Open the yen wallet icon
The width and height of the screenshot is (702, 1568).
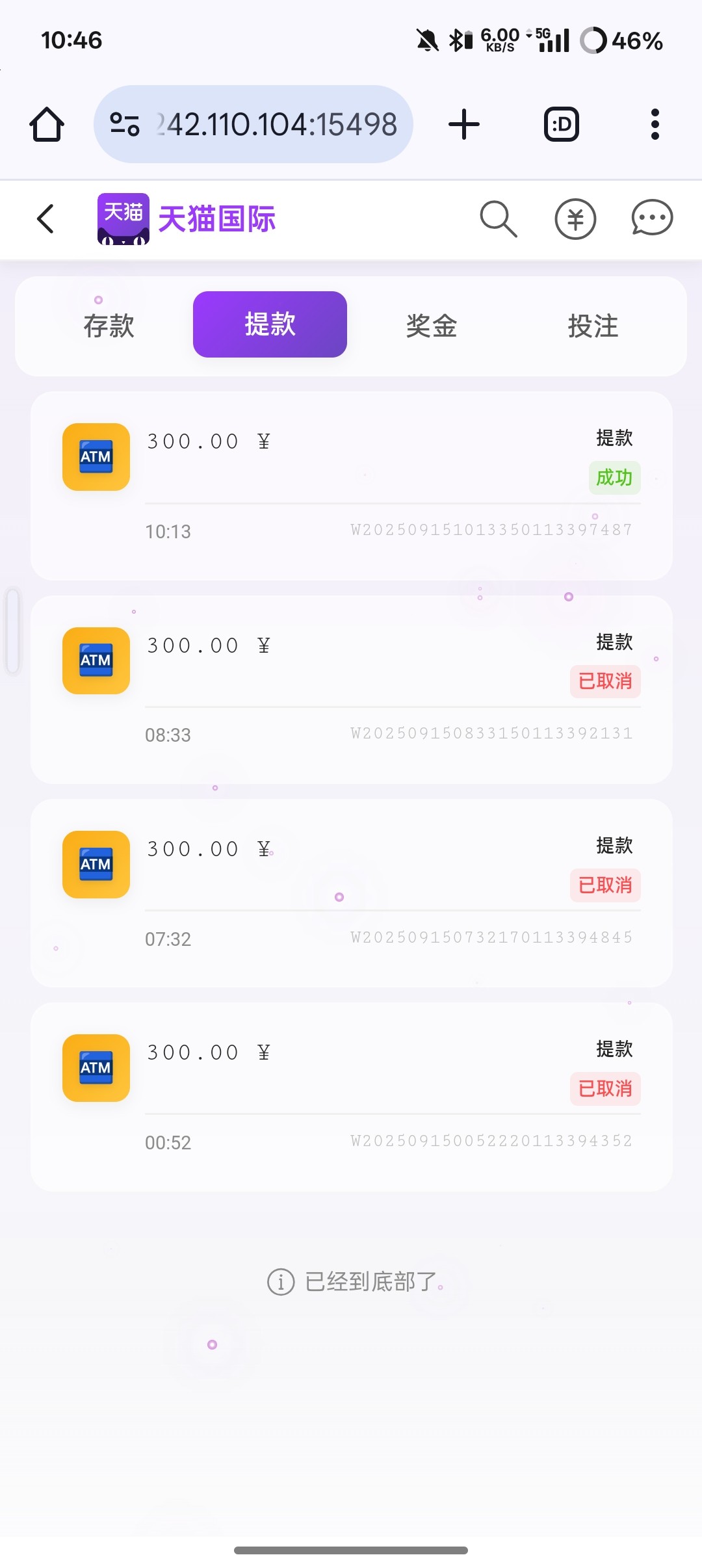[575, 218]
